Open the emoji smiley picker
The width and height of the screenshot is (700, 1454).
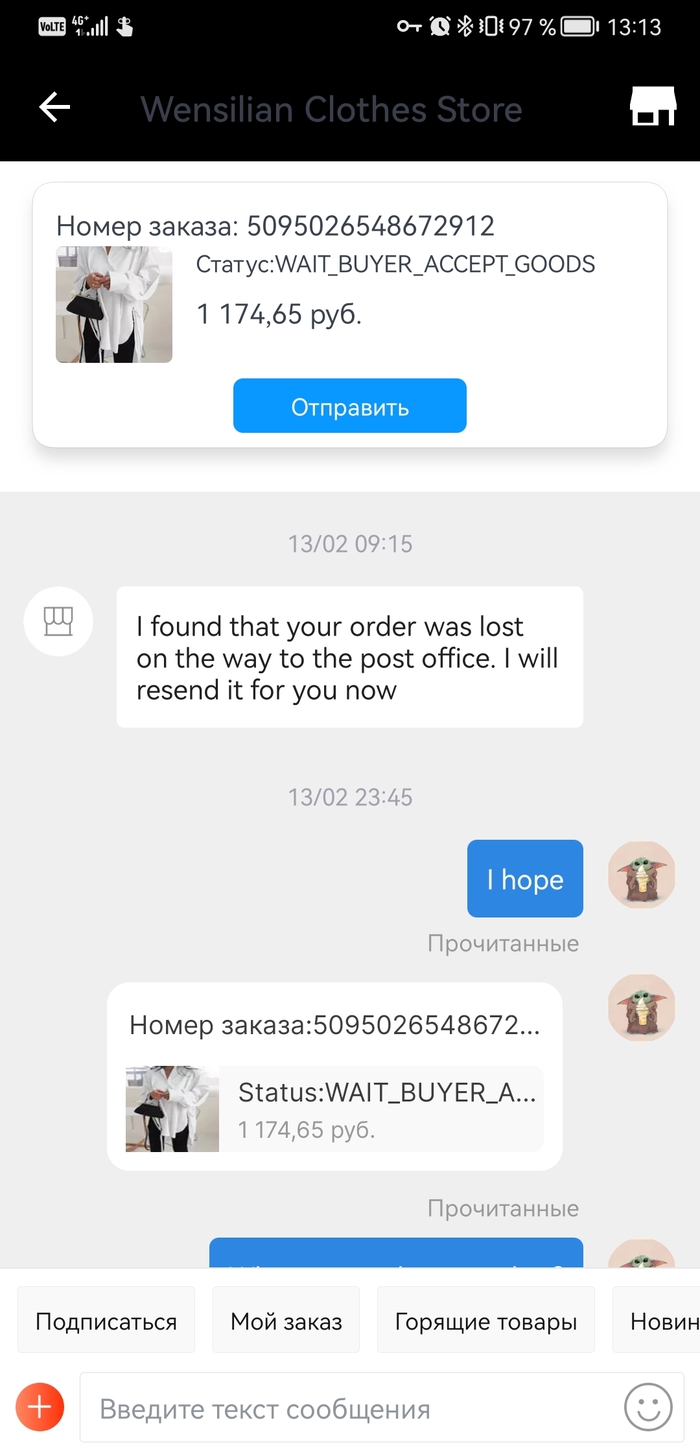coord(648,1408)
